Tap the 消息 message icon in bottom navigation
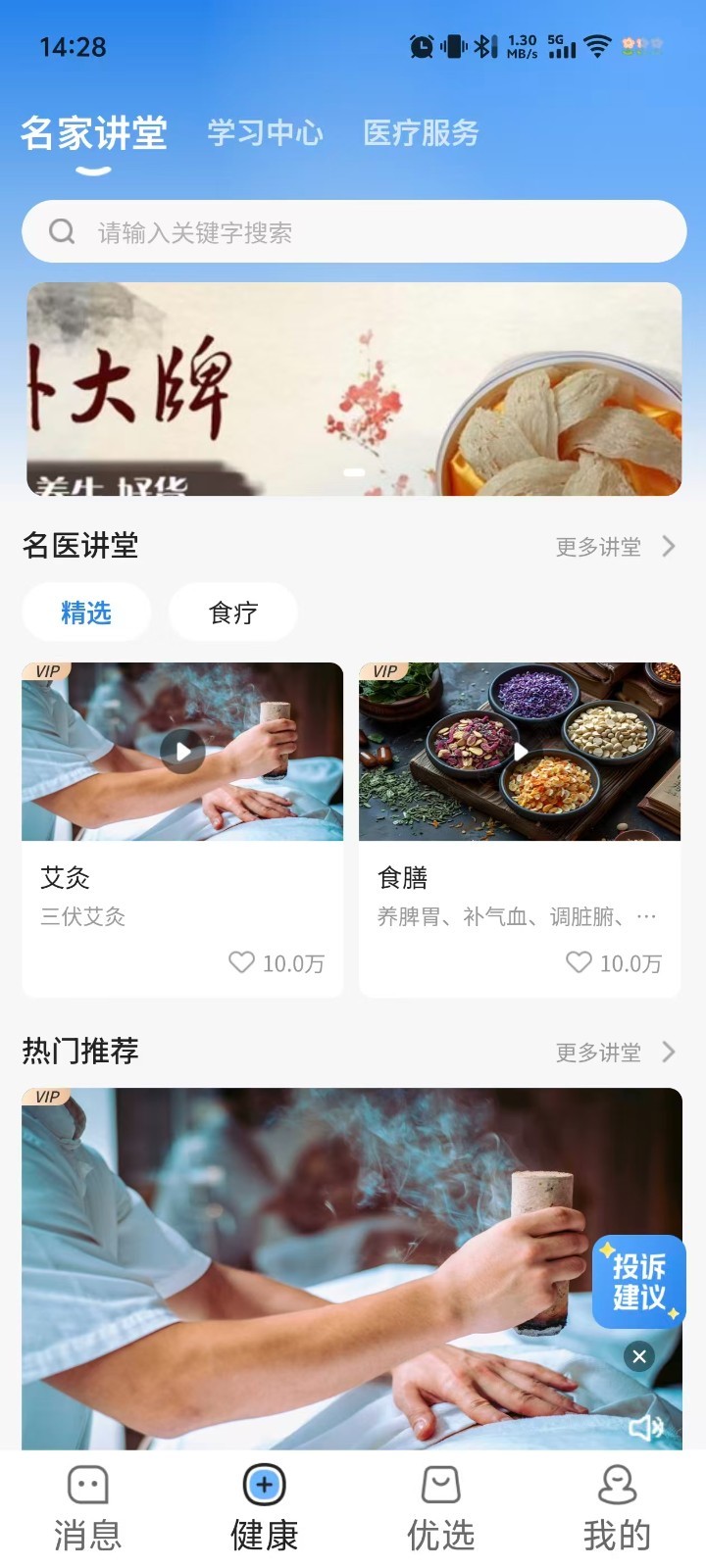The image size is (706, 1568). click(88, 1486)
